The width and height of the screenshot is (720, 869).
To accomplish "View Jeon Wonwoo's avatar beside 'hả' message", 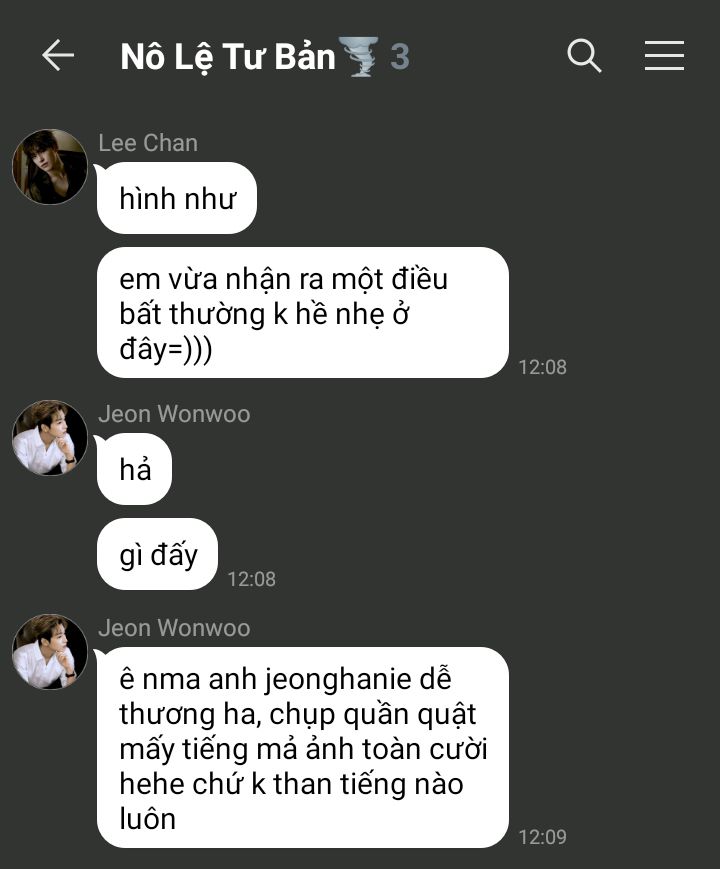I will (50, 438).
